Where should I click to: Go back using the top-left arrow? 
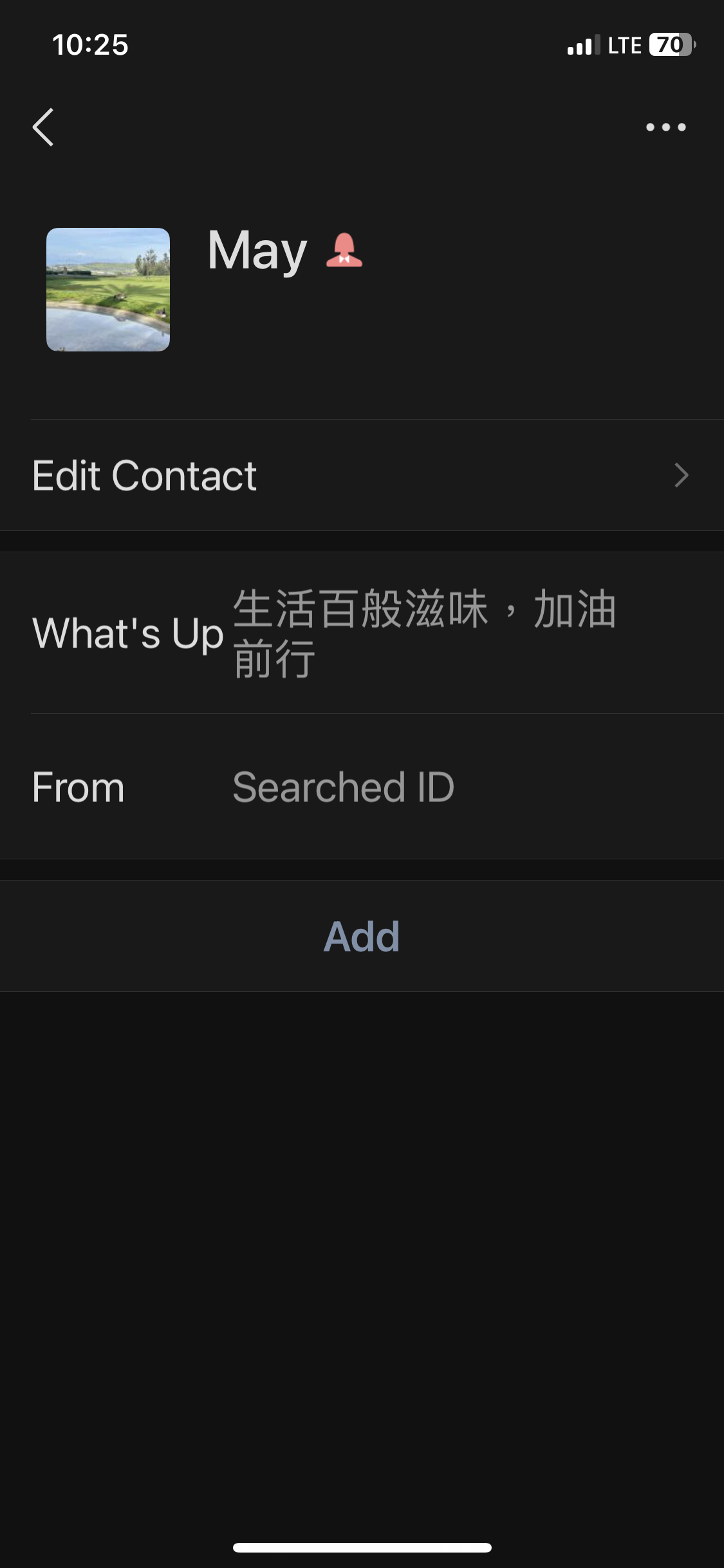pyautogui.click(x=43, y=127)
